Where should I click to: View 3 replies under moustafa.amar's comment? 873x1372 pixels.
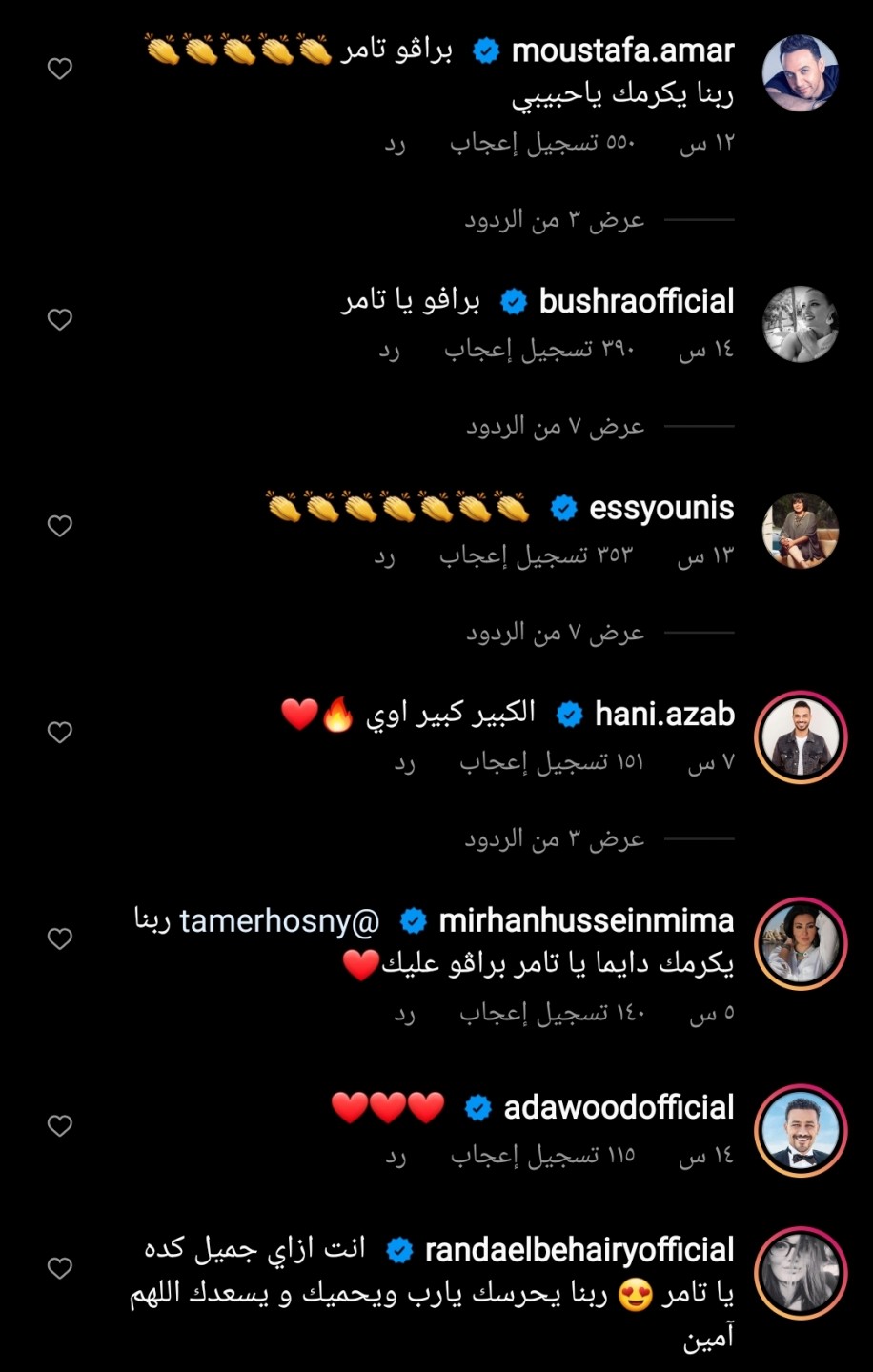(x=555, y=221)
